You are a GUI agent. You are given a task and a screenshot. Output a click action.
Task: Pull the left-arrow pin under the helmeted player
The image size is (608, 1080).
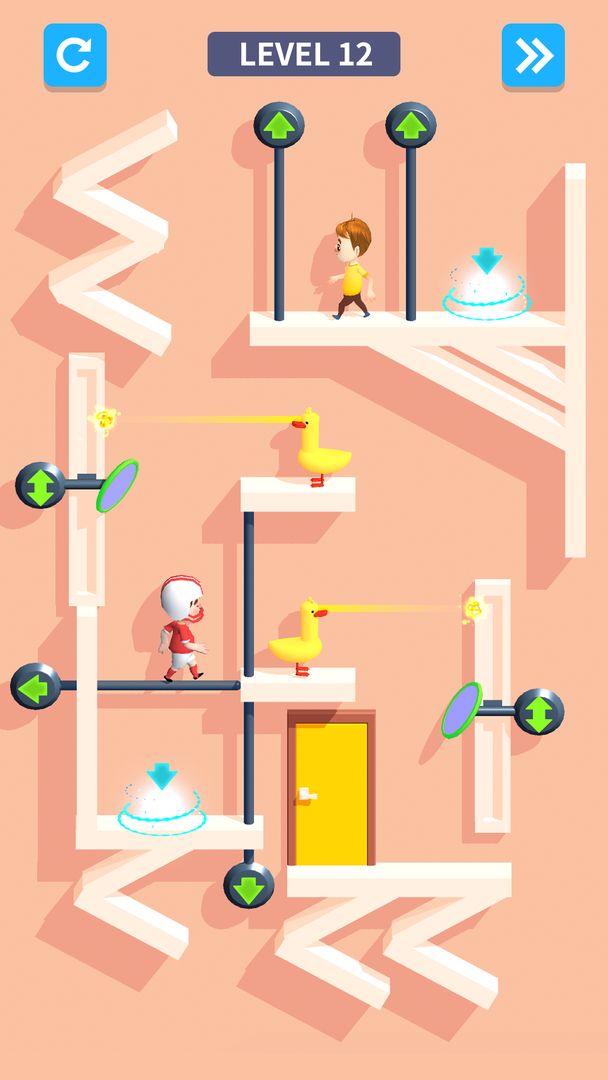pos(36,687)
